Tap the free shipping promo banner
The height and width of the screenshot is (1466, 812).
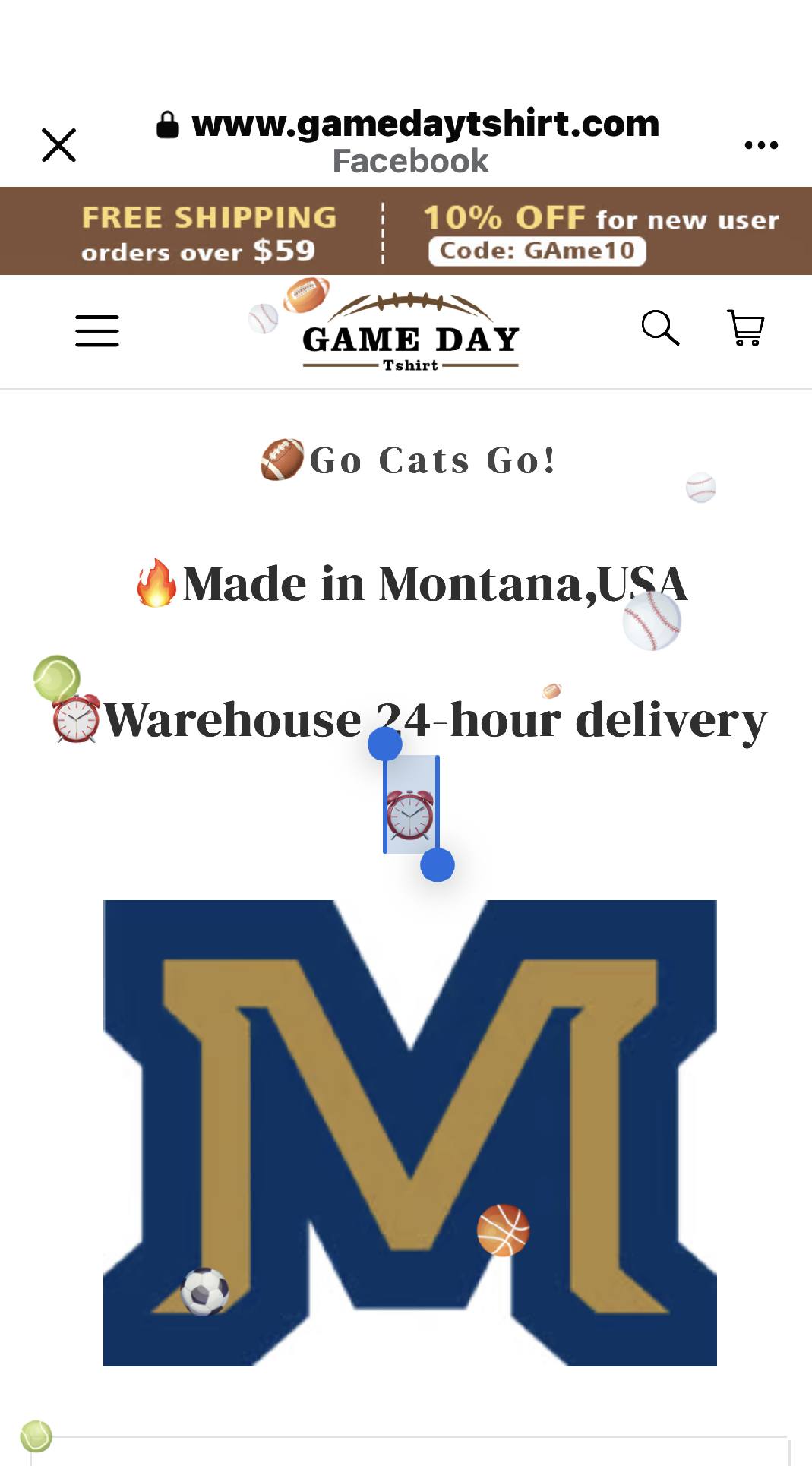coord(209,232)
